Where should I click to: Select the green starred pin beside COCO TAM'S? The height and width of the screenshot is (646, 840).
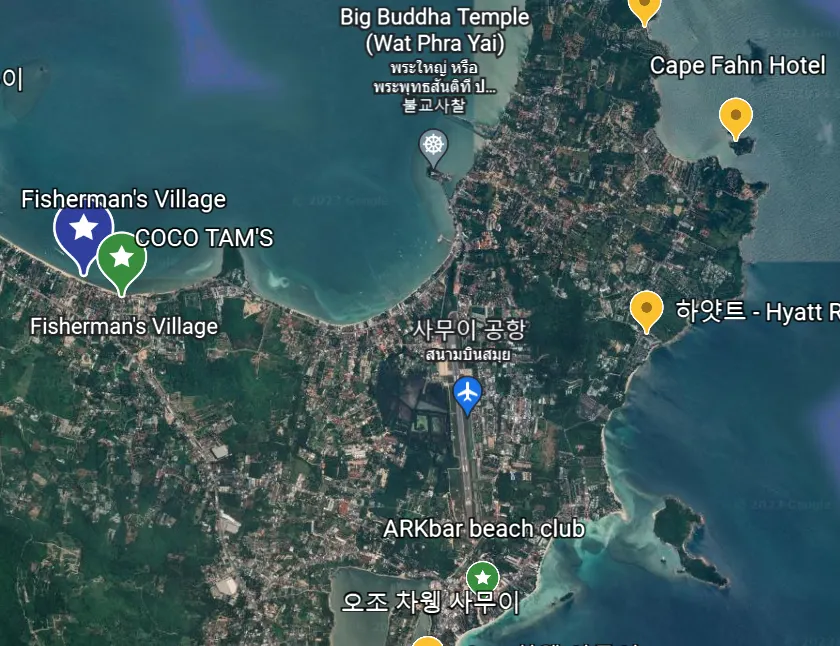pyautogui.click(x=122, y=258)
